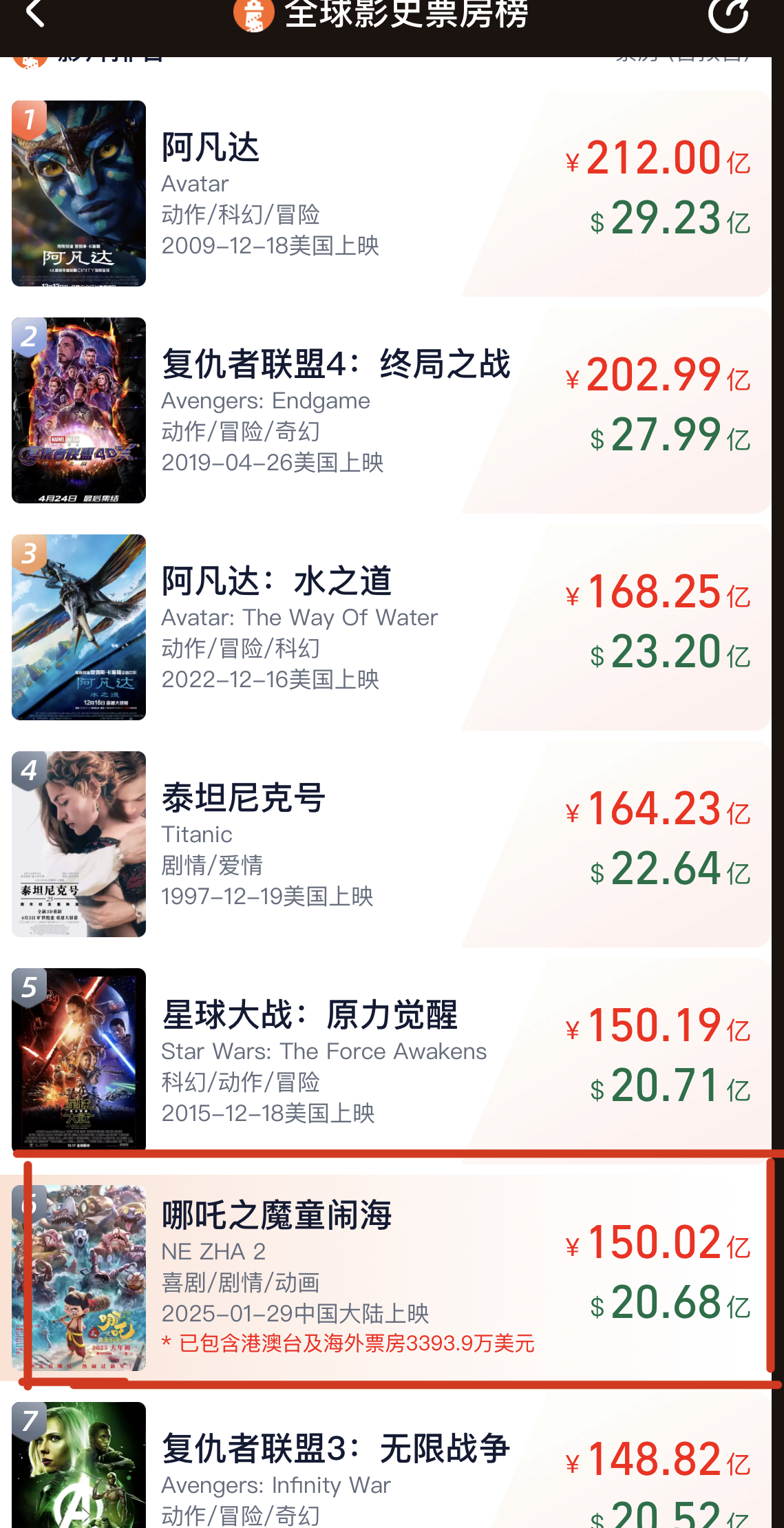Go back from the box office ranking
Screen dimensions: 784x1528
[34, 14]
